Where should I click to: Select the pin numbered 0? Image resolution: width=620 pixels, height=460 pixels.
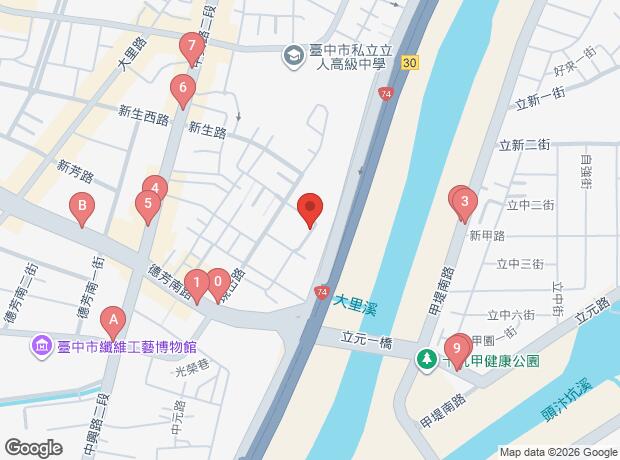(x=217, y=283)
